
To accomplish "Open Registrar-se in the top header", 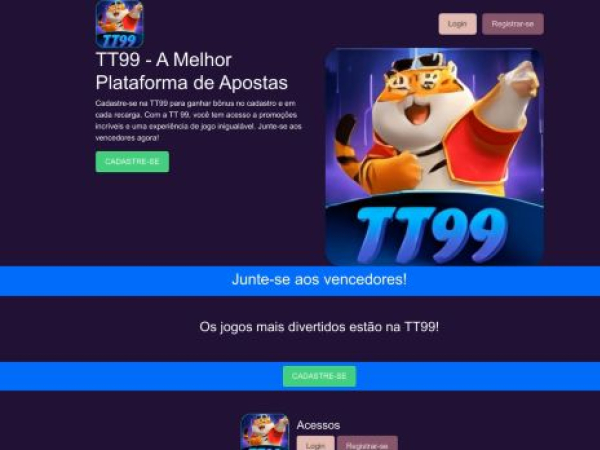I will click(x=512, y=24).
